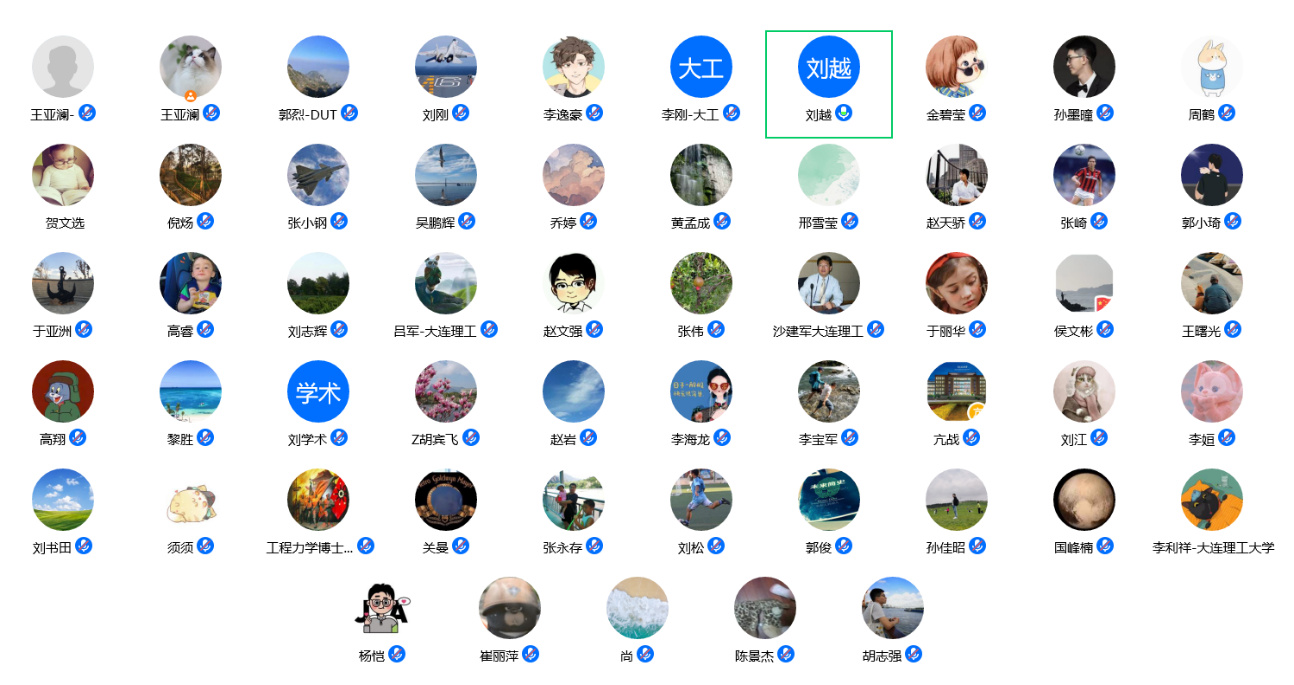Viewport: 1294px width, 685px height.
Task: Open 周鹤's participant tile
Action: point(1212,68)
